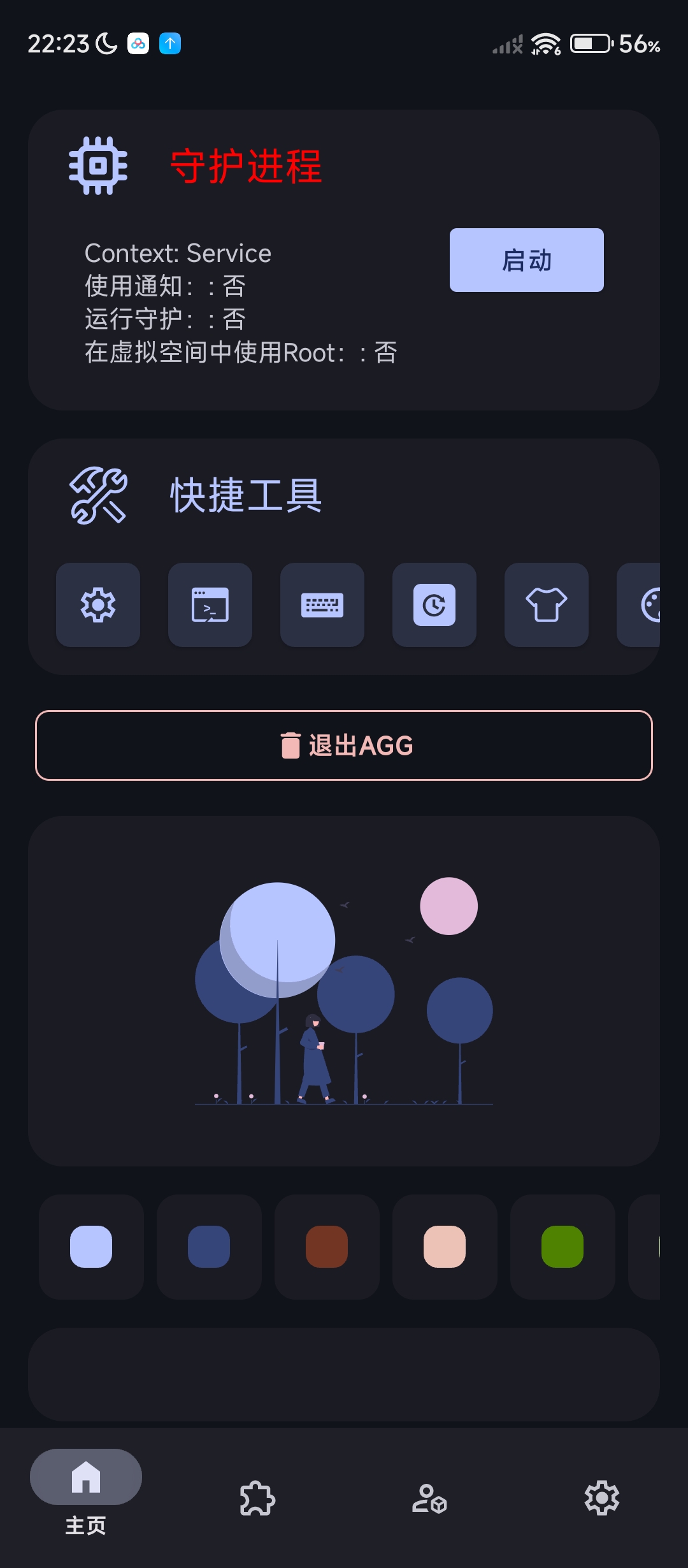The width and height of the screenshot is (688, 1568).
Task: Open the keyboard quick tool
Action: pyautogui.click(x=322, y=605)
